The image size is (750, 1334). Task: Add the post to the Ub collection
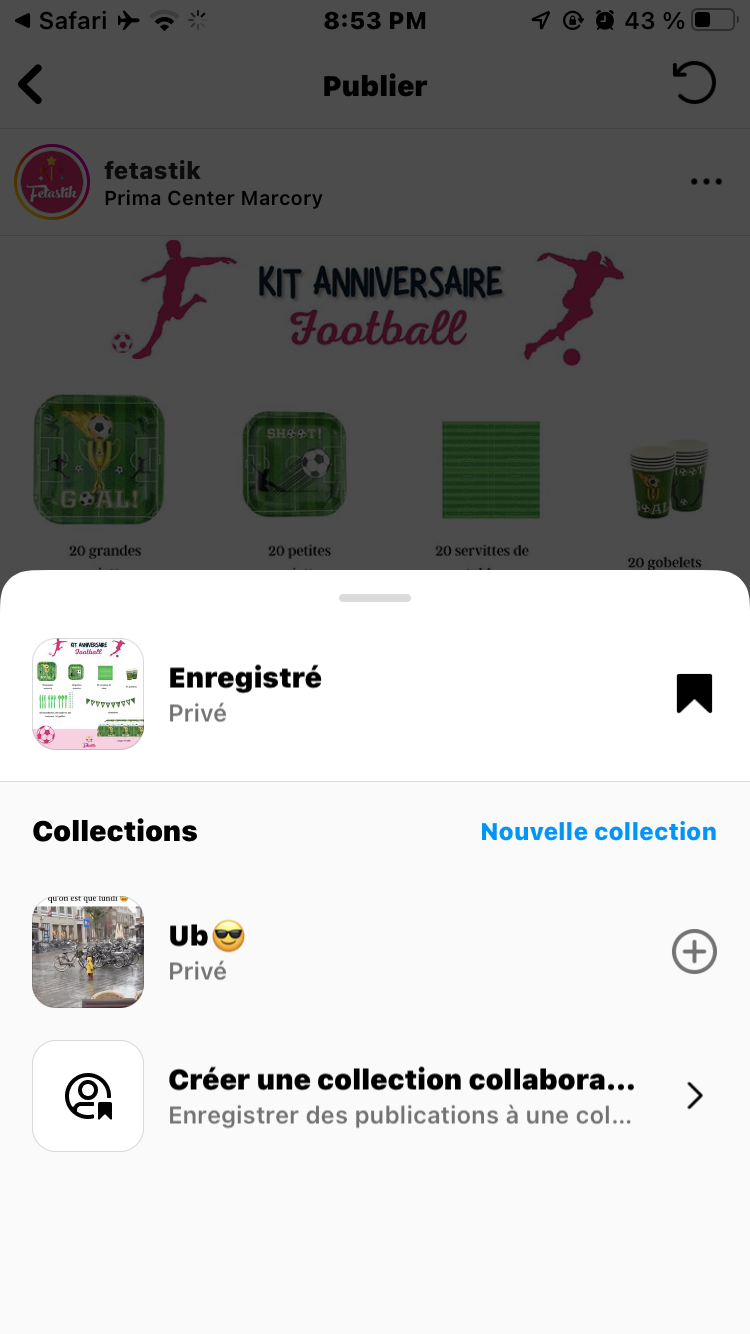click(x=694, y=952)
